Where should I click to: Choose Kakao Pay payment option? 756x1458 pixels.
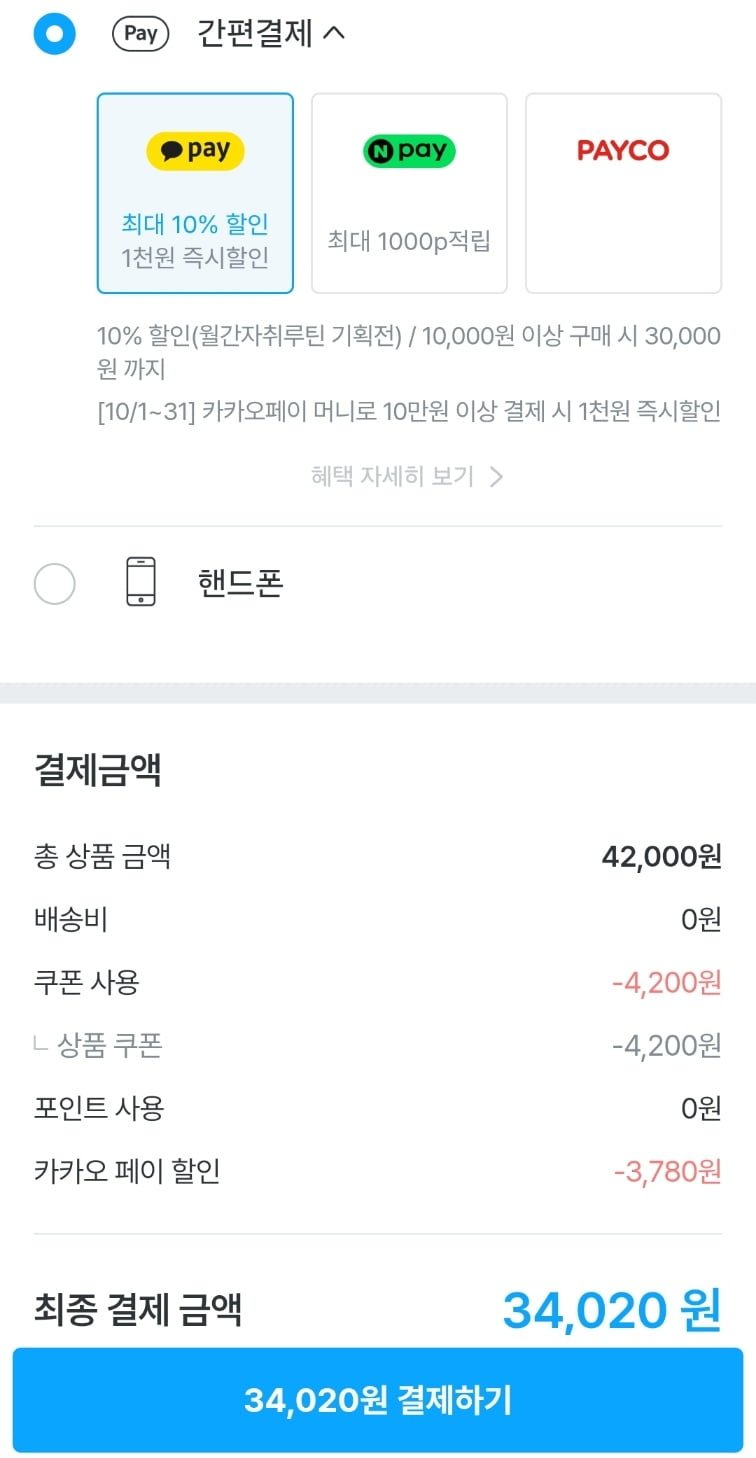point(195,193)
